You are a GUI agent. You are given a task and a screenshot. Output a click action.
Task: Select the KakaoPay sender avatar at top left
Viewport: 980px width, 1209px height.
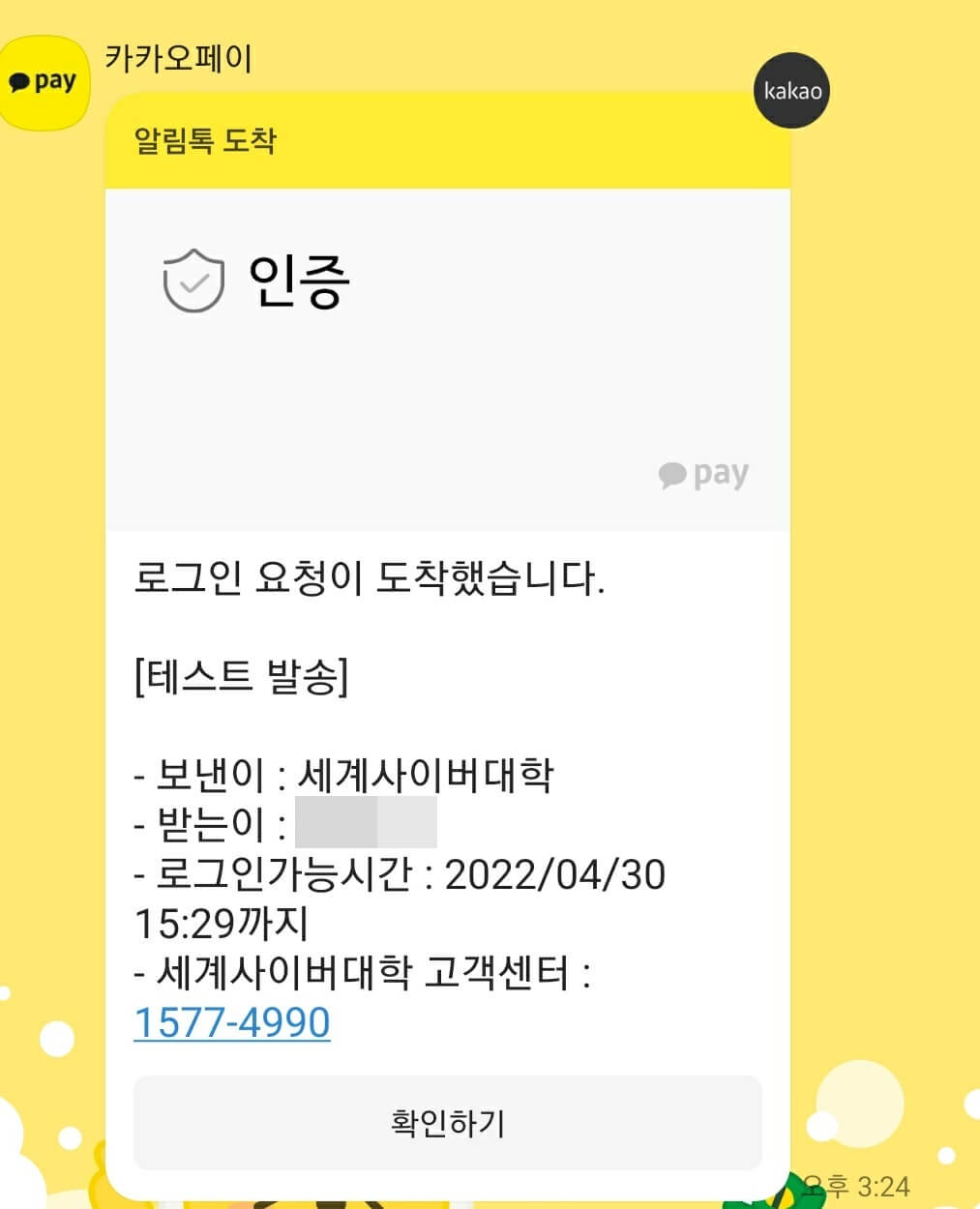[x=45, y=81]
